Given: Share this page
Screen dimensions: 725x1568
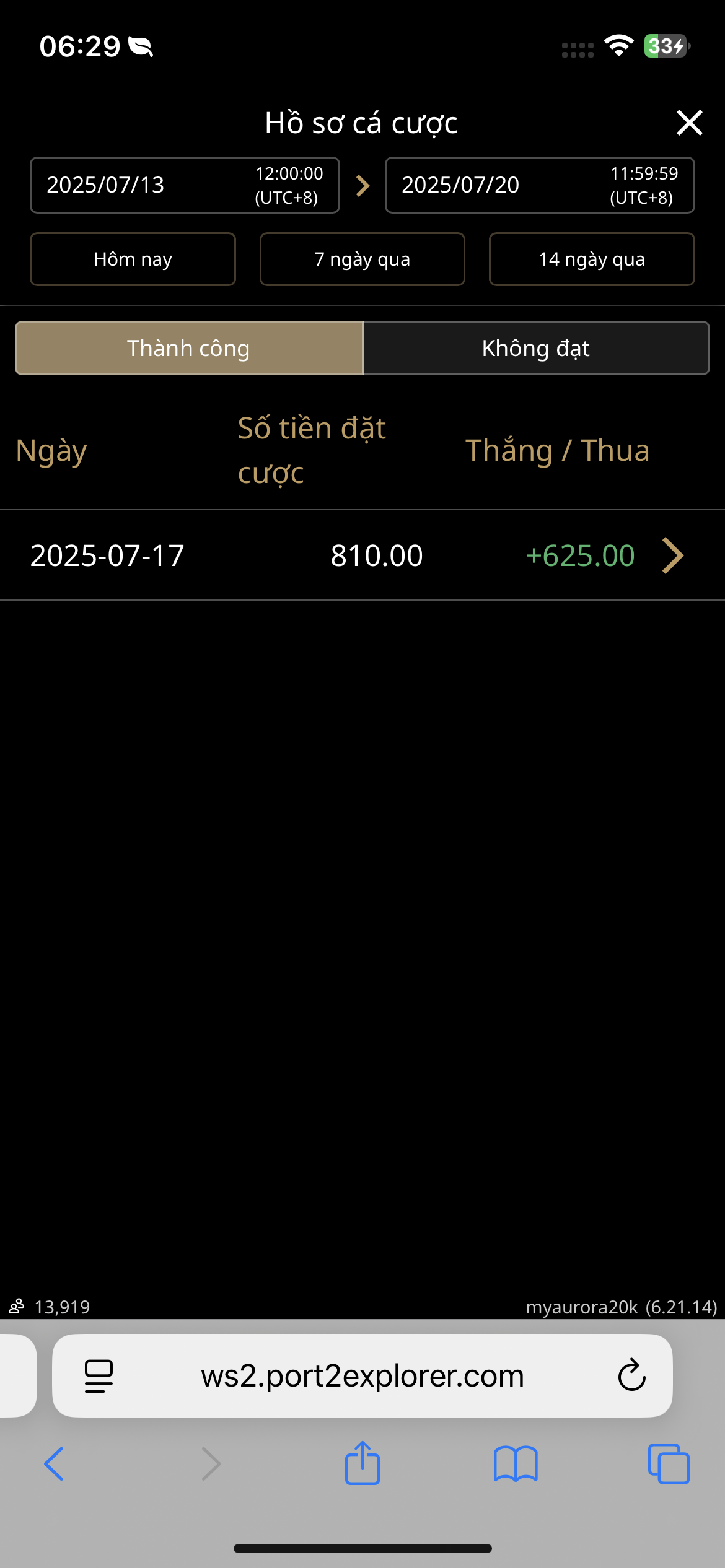Looking at the screenshot, I should pos(362,1463).
